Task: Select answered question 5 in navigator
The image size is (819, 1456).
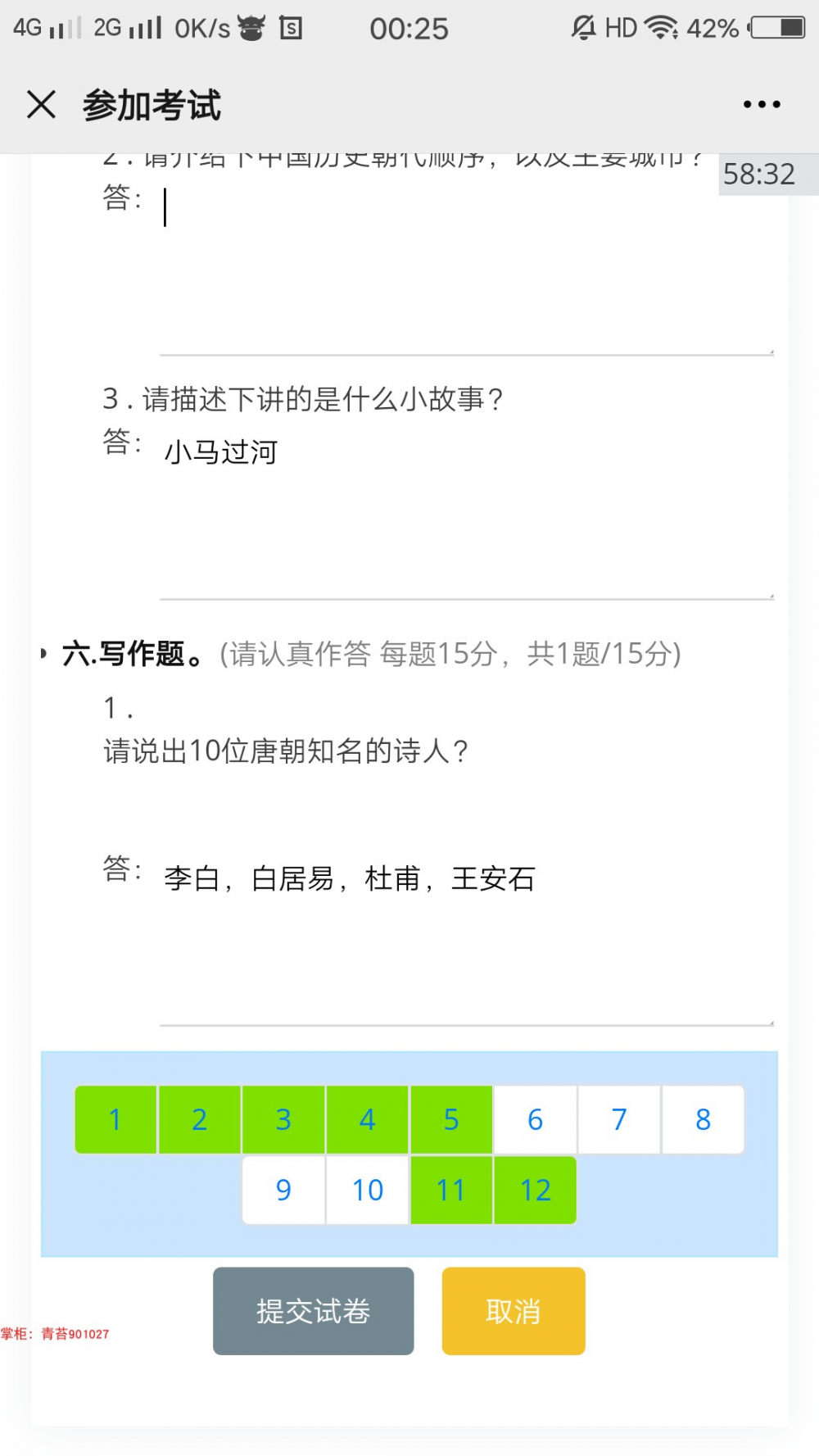Action: coord(451,1119)
